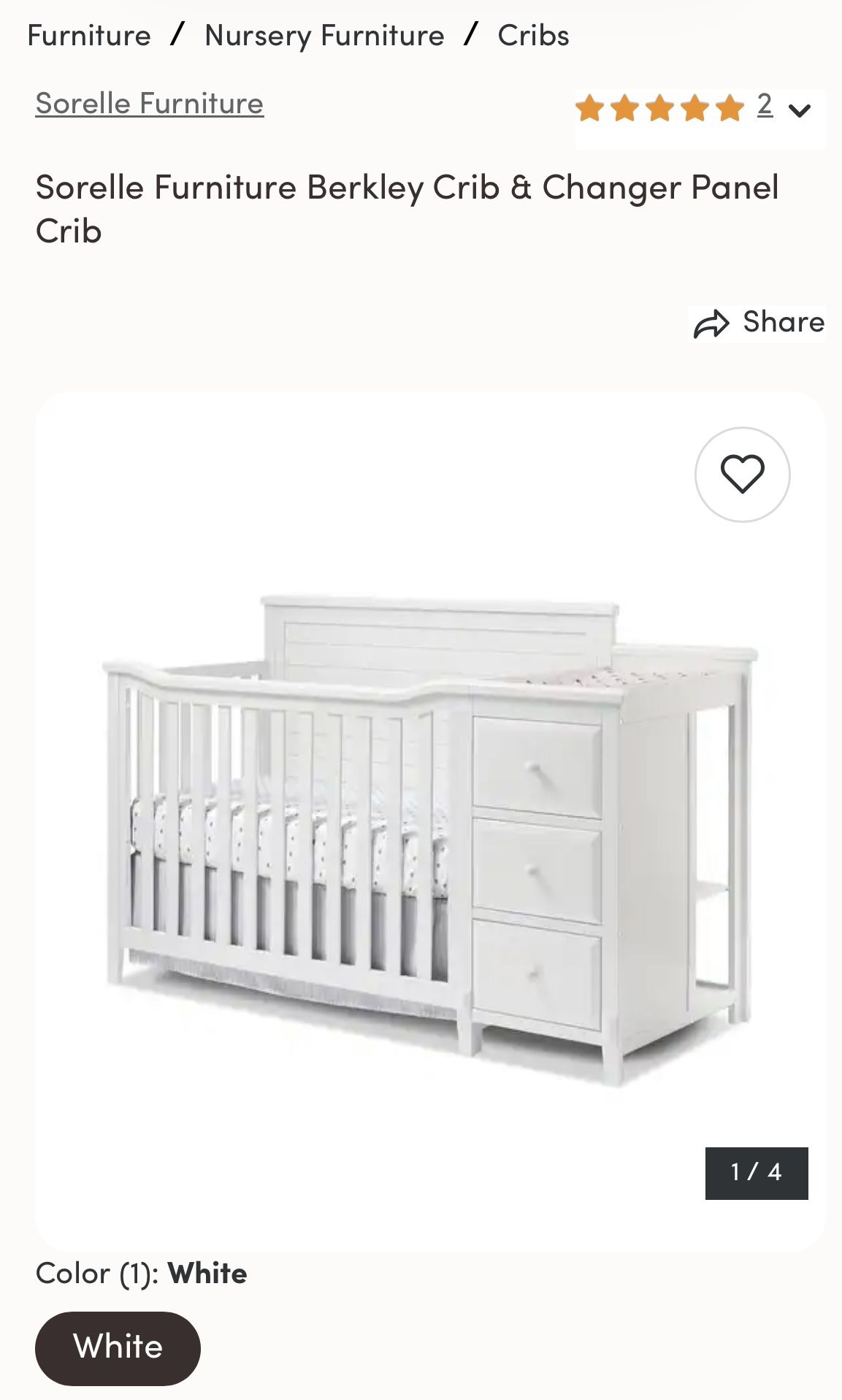The height and width of the screenshot is (1400, 842).
Task: Navigate to Cribs breadcrumb section
Action: point(532,35)
